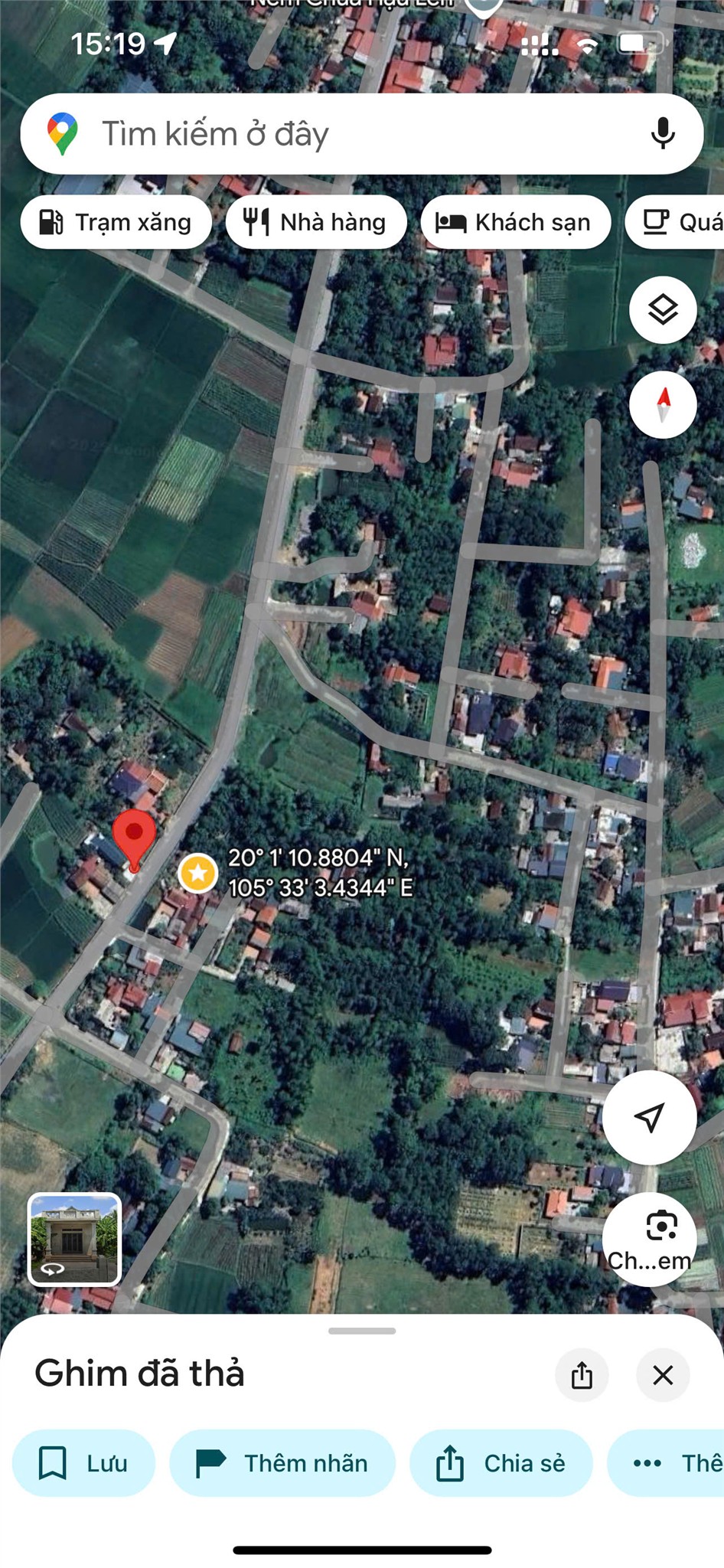Tap the "Chia sẻ" chip

click(x=501, y=1463)
